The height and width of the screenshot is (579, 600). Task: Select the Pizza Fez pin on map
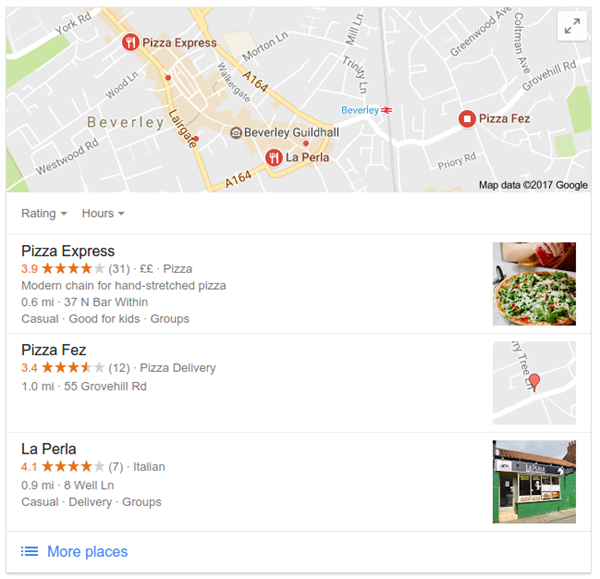click(466, 119)
